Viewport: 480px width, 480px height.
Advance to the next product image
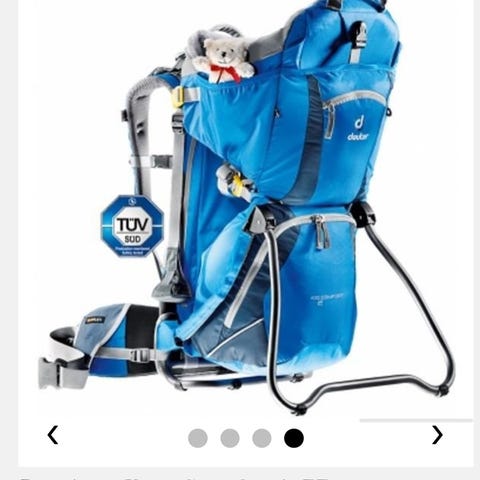(x=437, y=435)
